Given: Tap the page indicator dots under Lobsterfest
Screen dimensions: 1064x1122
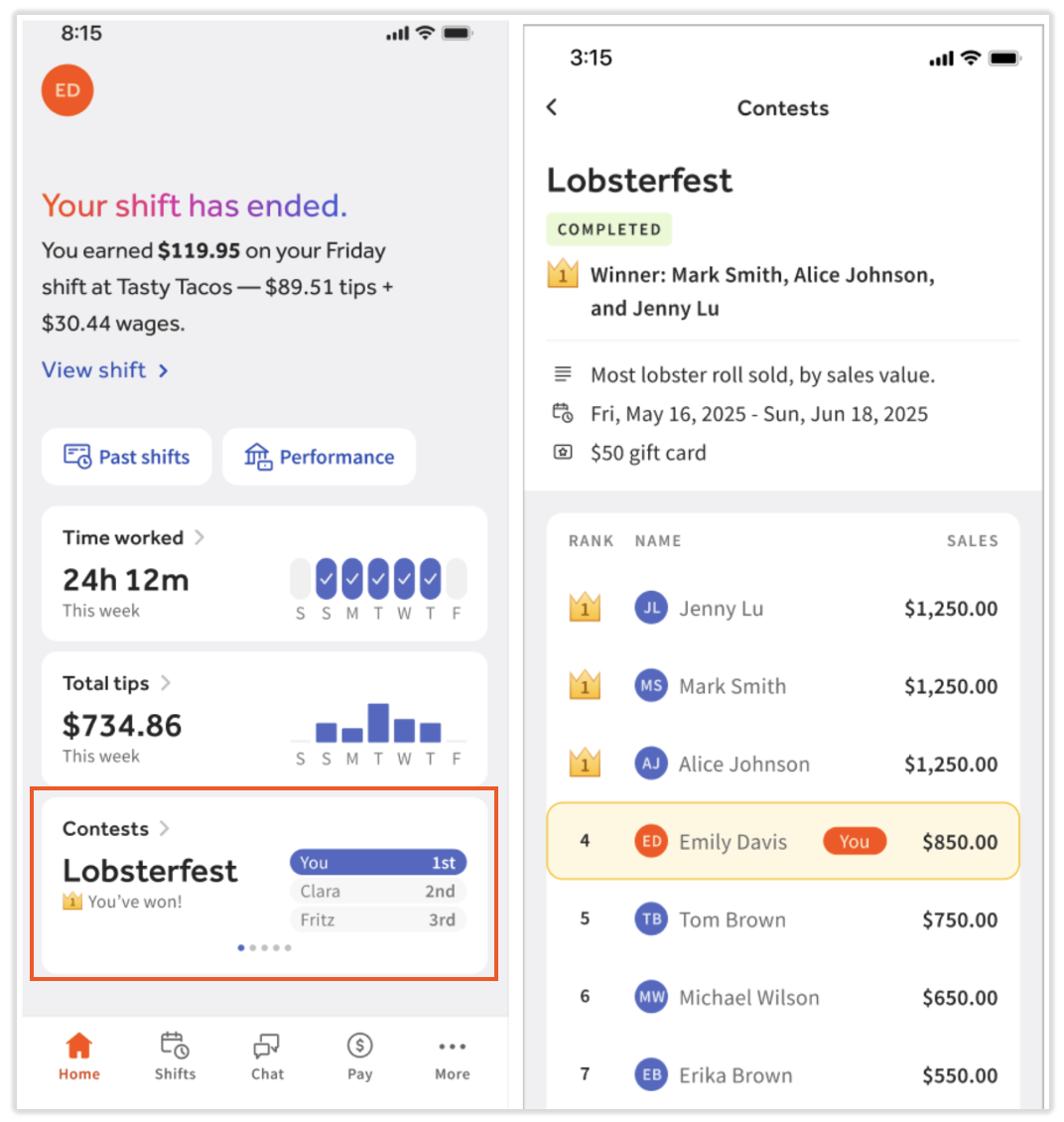Looking at the screenshot, I should [265, 947].
